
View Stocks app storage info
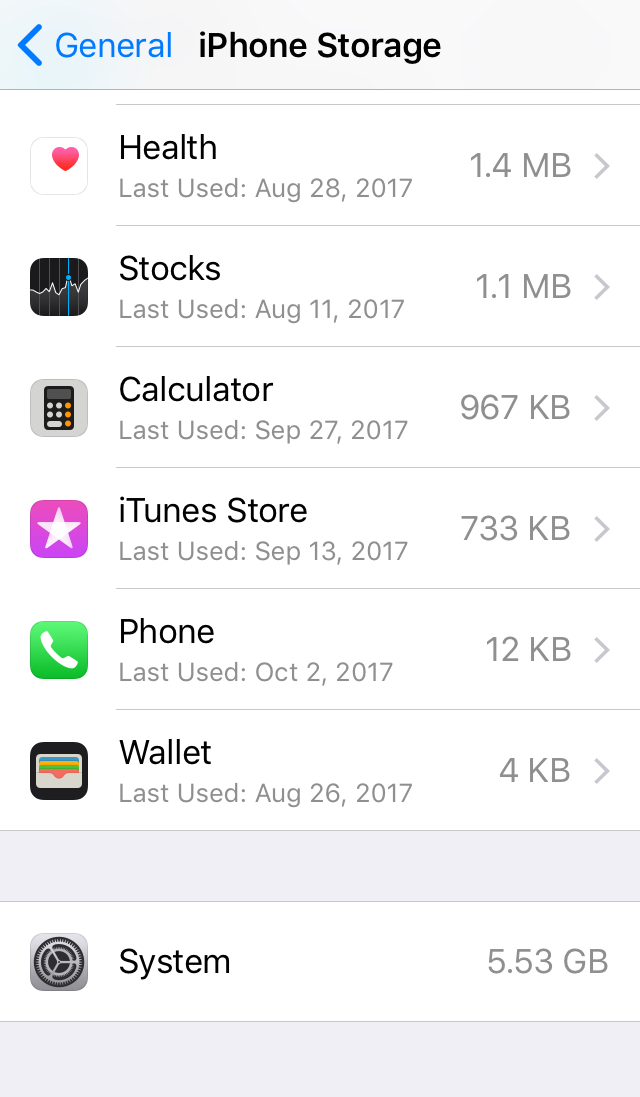[x=320, y=287]
